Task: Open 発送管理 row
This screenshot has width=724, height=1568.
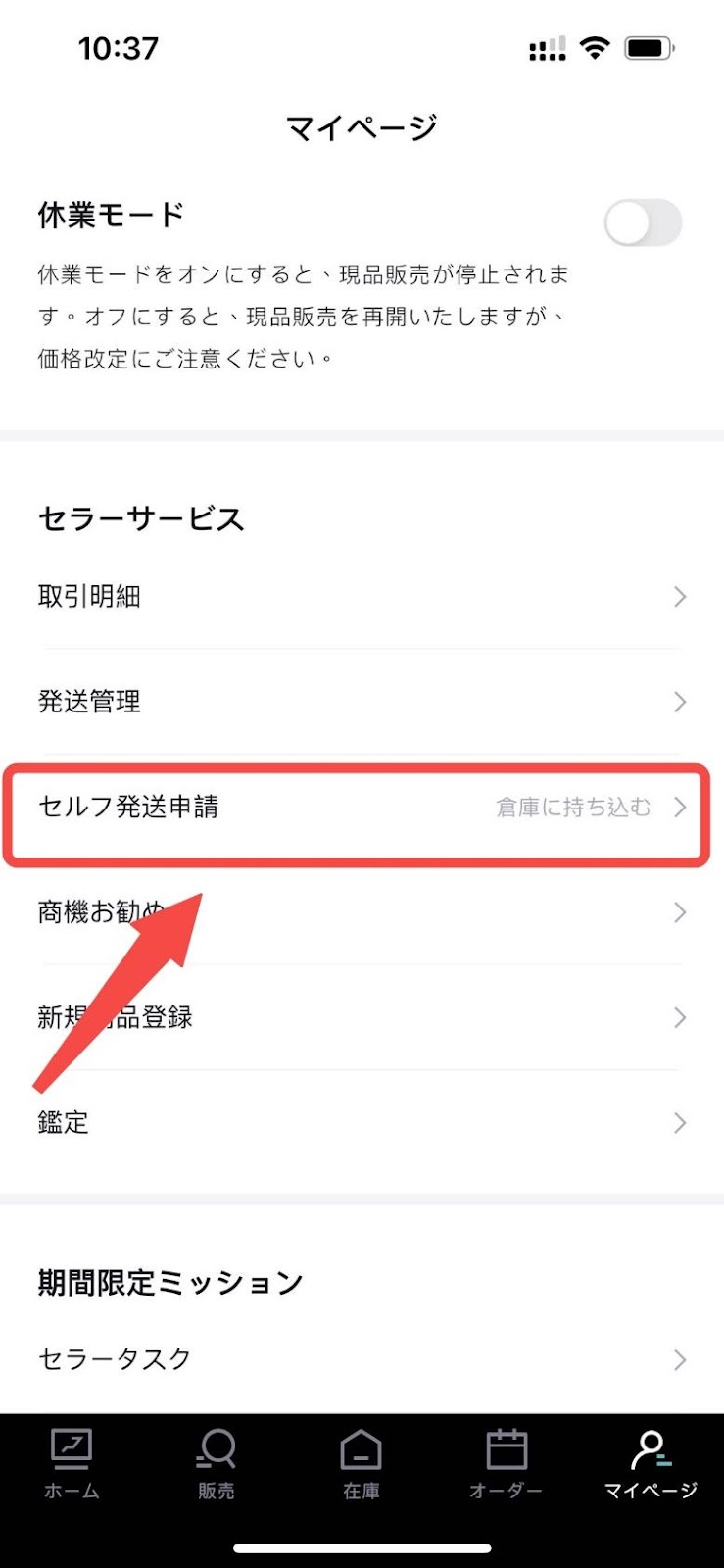Action: (x=362, y=702)
